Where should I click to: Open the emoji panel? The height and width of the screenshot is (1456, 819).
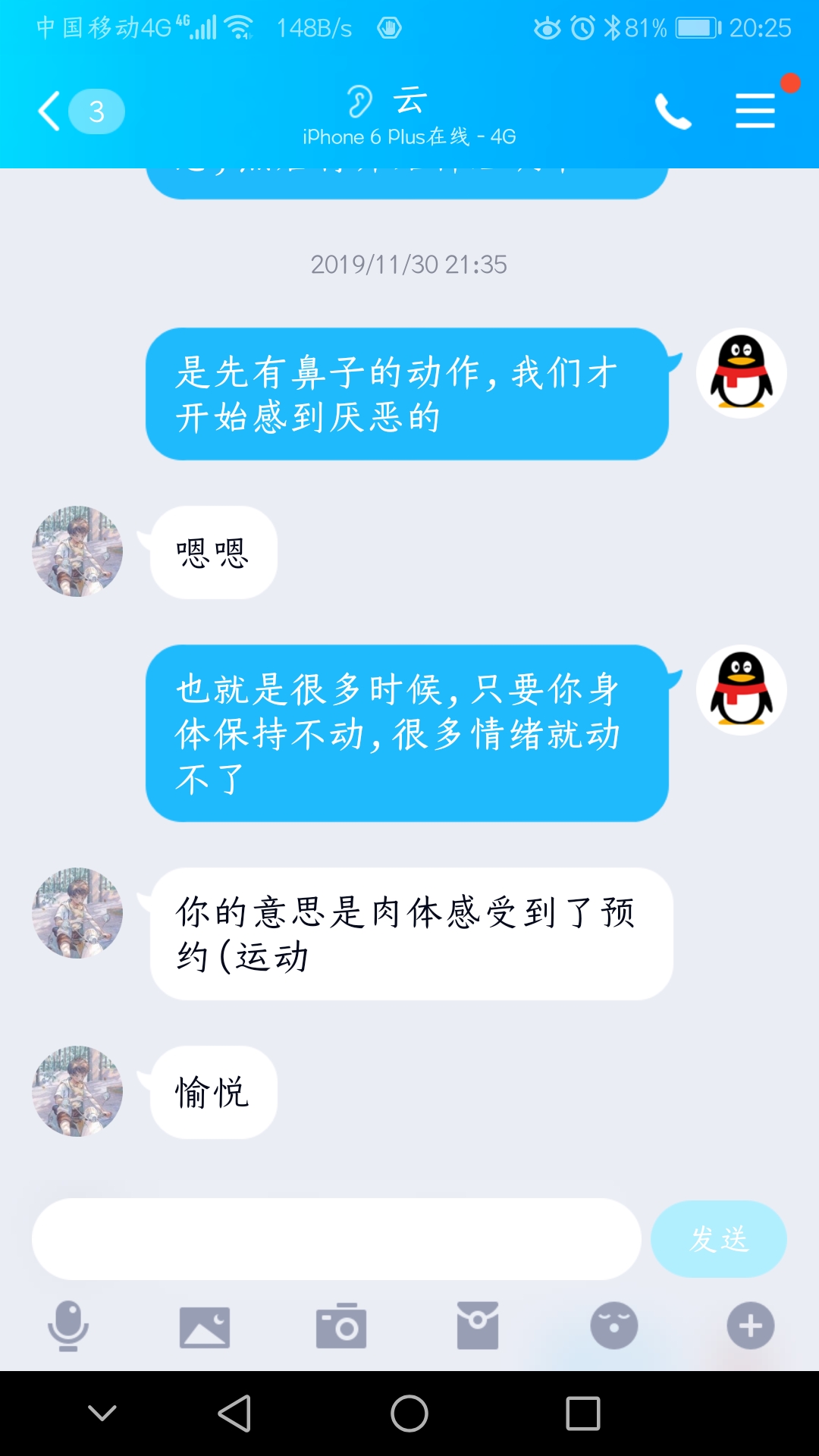(614, 1326)
